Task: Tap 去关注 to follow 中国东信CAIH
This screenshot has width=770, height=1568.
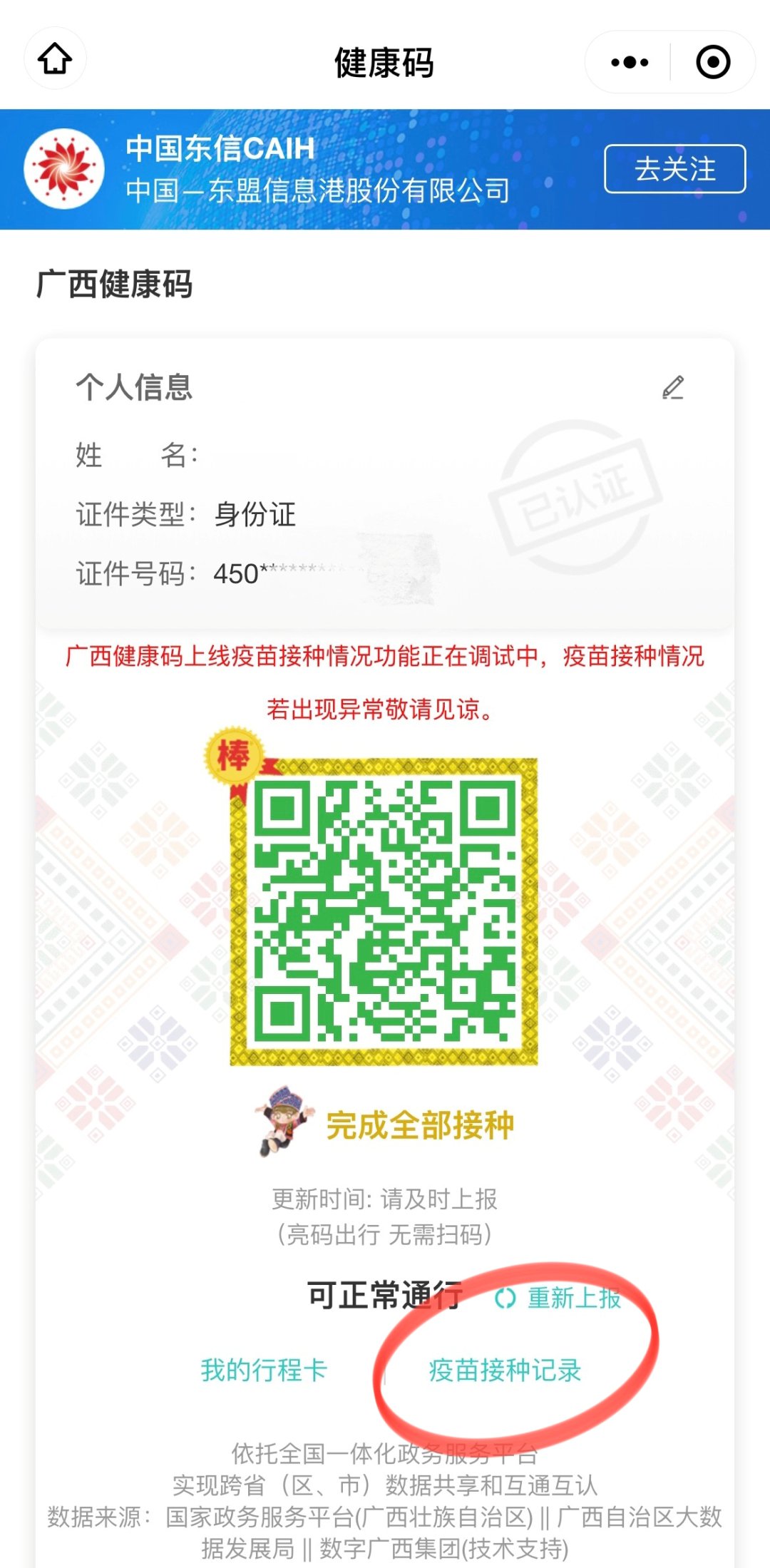Action: [x=674, y=169]
